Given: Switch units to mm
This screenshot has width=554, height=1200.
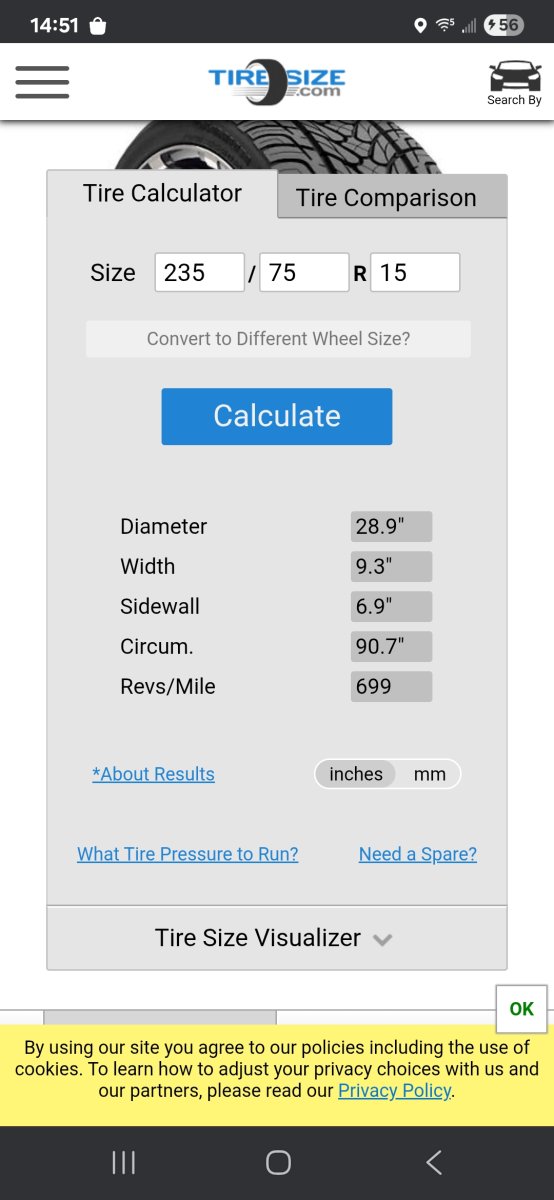Looking at the screenshot, I should coord(430,774).
